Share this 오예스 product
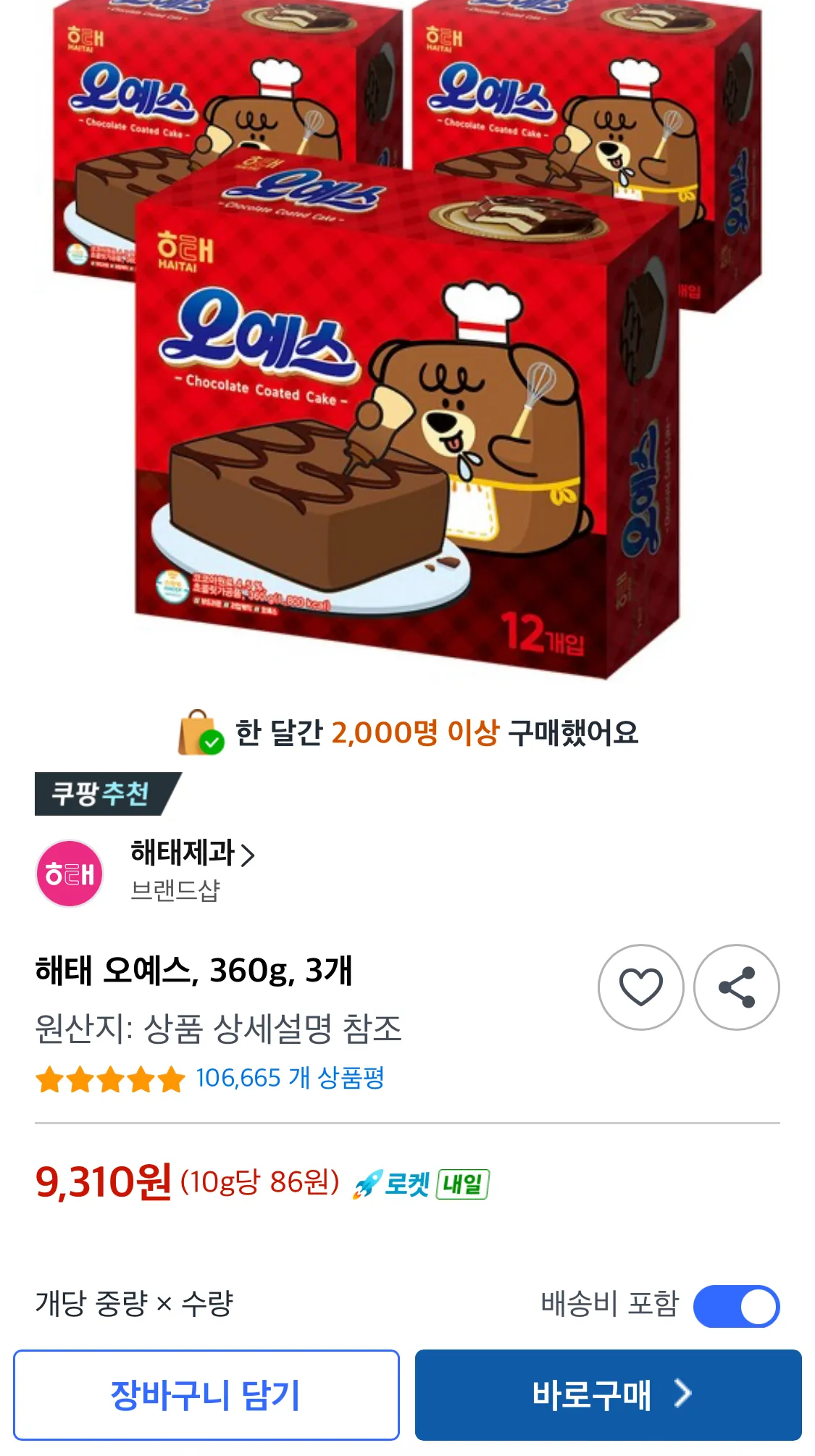 736,987
